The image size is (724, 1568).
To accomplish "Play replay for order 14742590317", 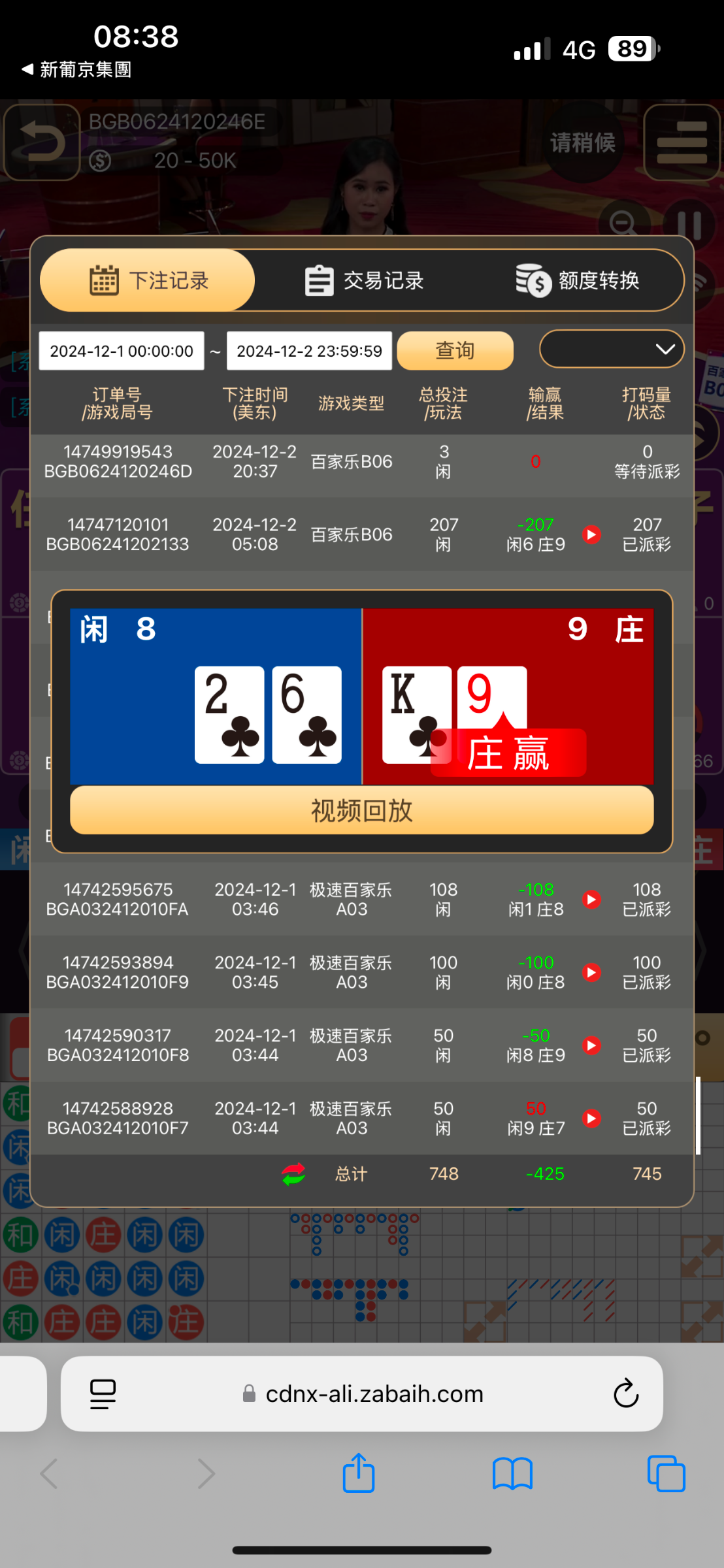I will (591, 1045).
